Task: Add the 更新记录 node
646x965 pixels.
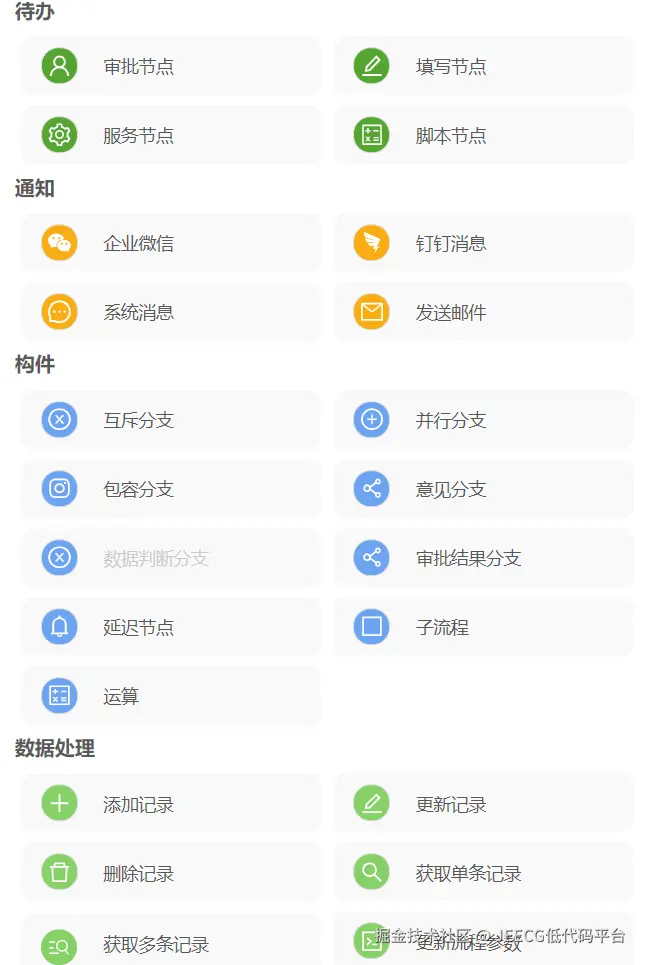Action: pyautogui.click(x=483, y=804)
